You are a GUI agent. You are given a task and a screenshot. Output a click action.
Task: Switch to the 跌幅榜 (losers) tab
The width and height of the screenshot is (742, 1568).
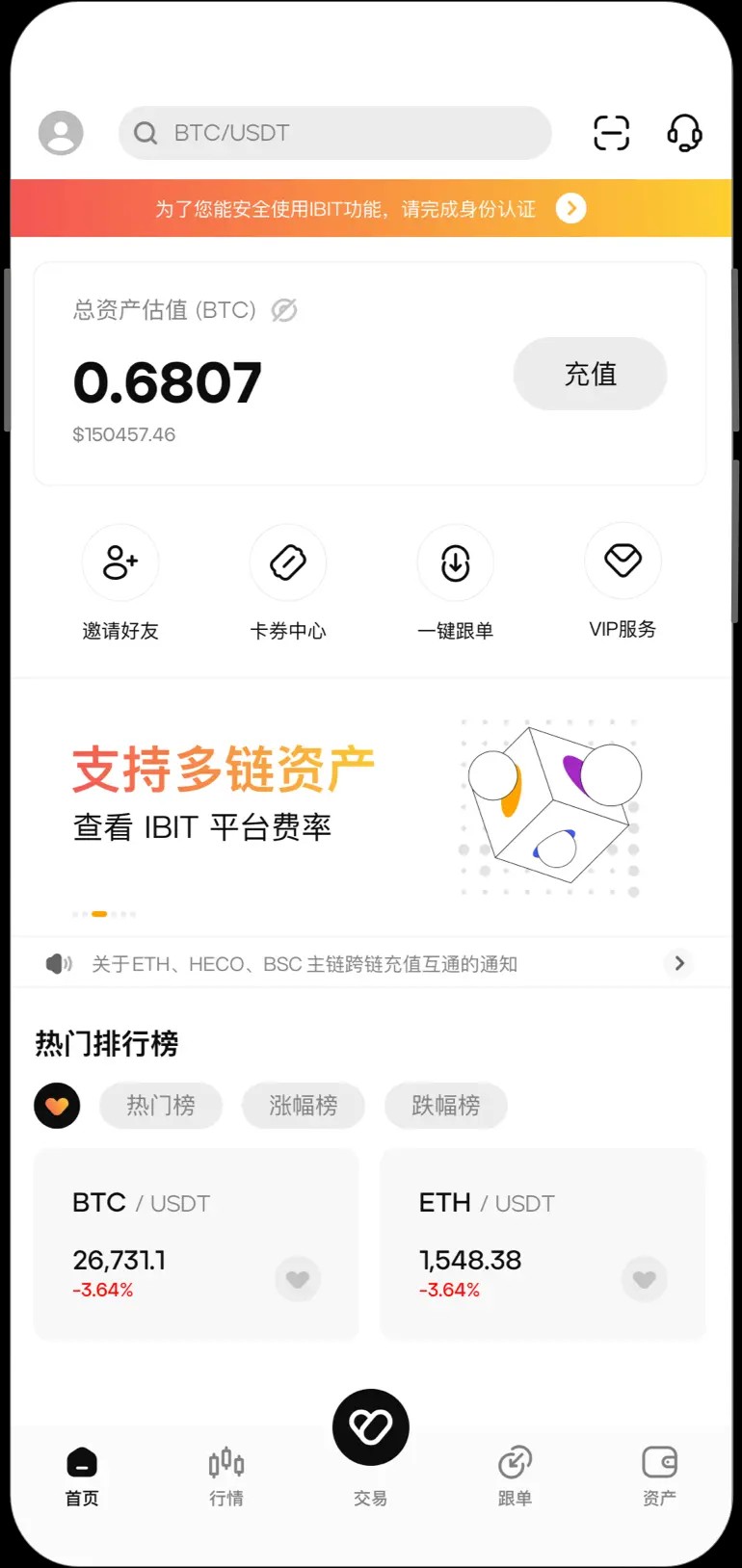click(x=445, y=1106)
